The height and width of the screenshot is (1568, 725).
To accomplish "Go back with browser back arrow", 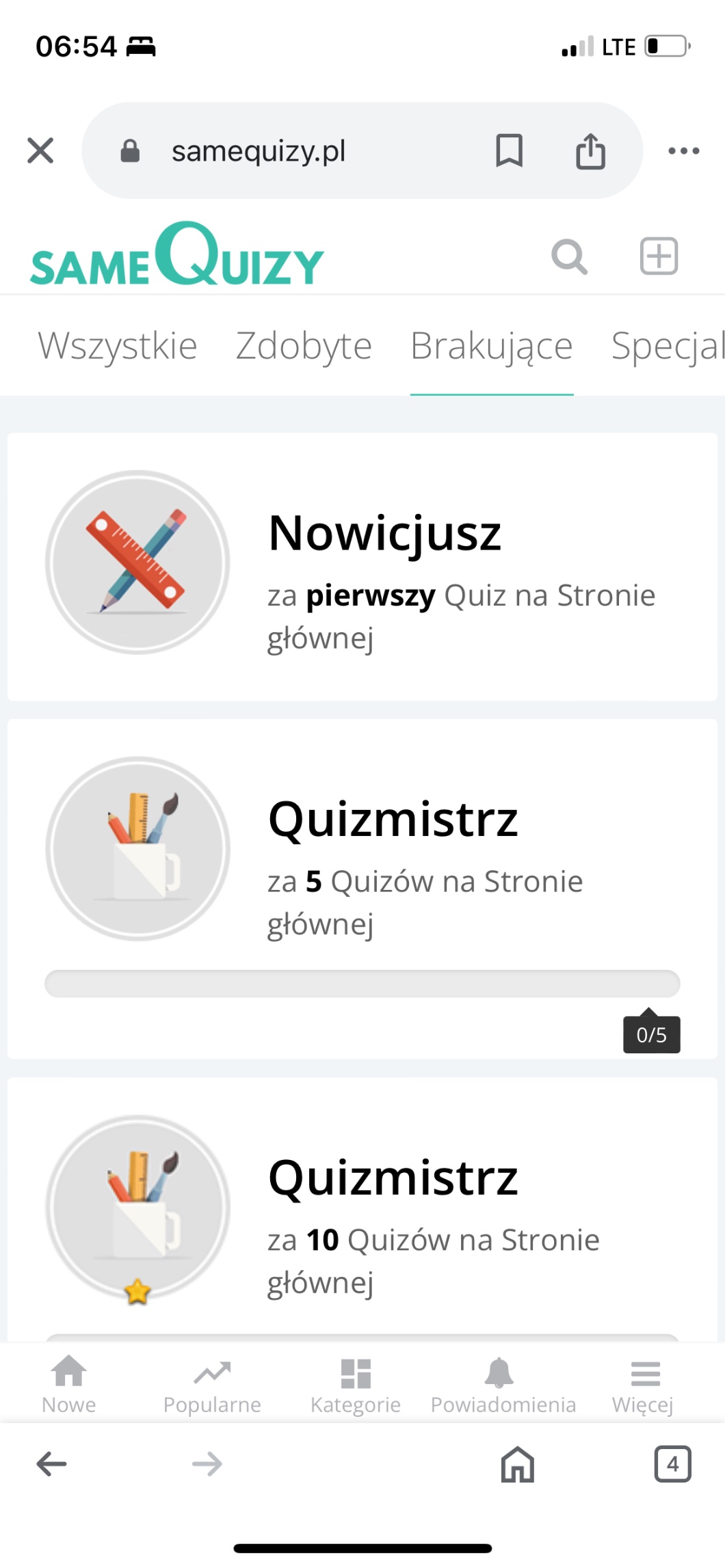I will click(51, 1463).
